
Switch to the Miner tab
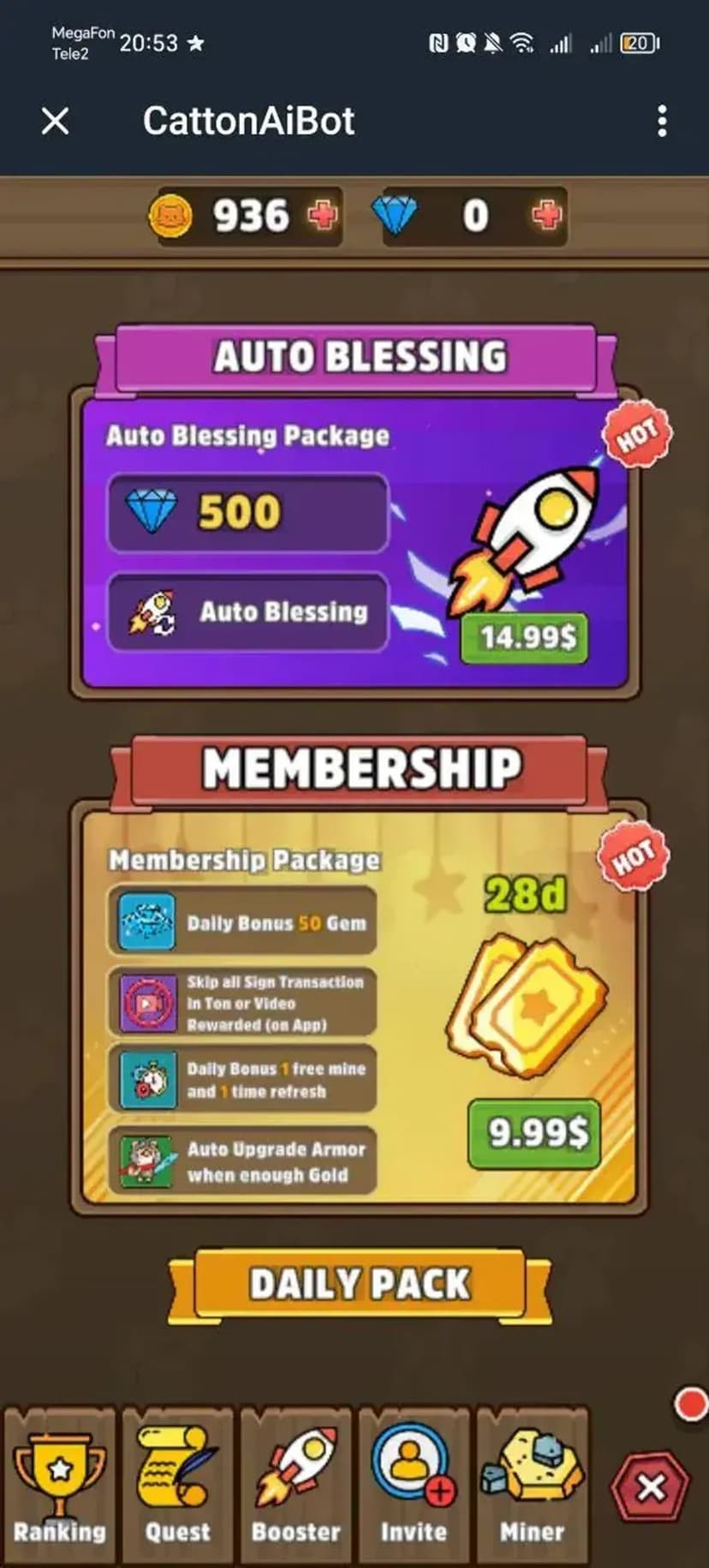click(532, 1486)
